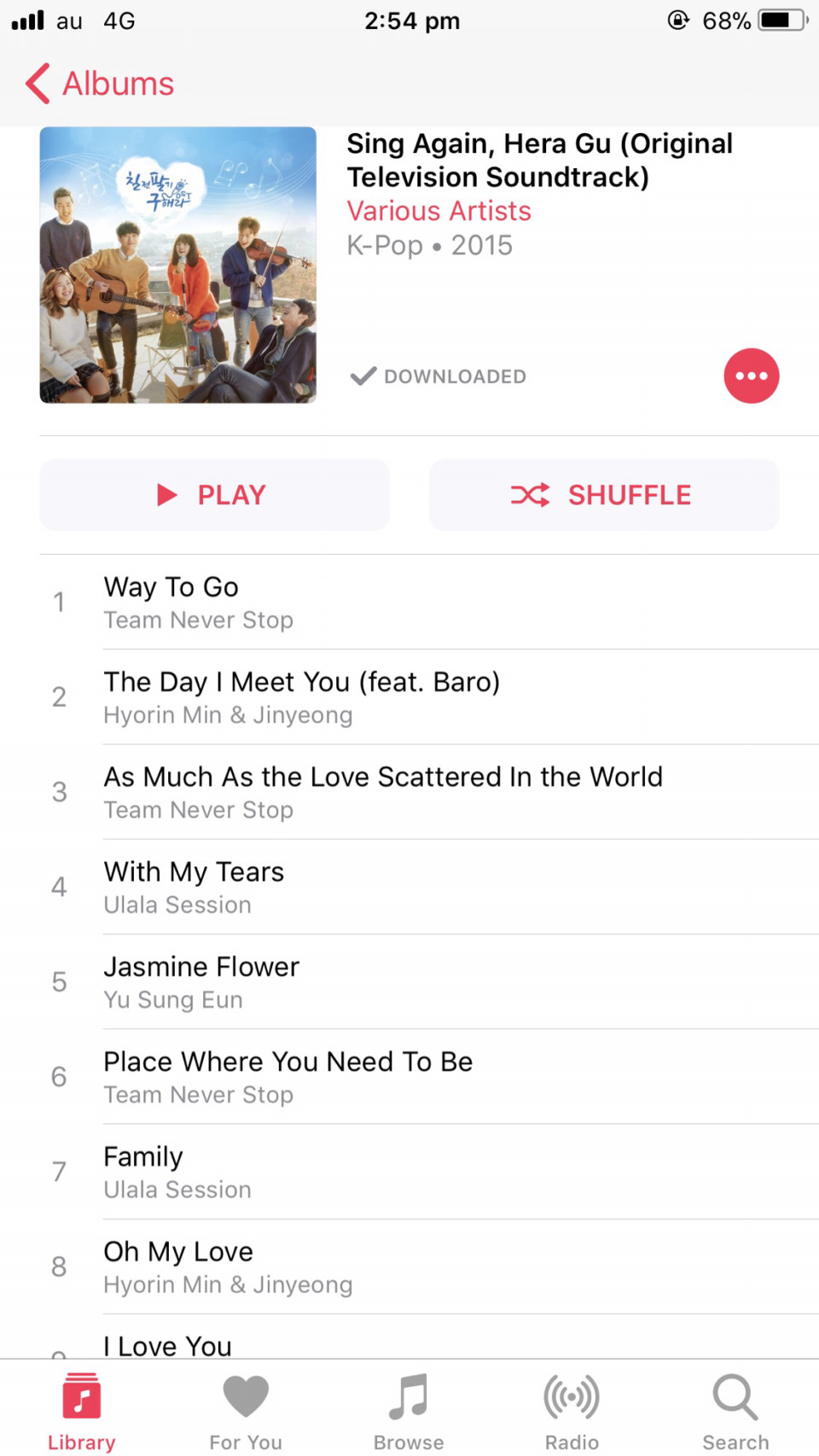This screenshot has width=819, height=1456.
Task: Start playing the album with PLAY
Action: (214, 495)
